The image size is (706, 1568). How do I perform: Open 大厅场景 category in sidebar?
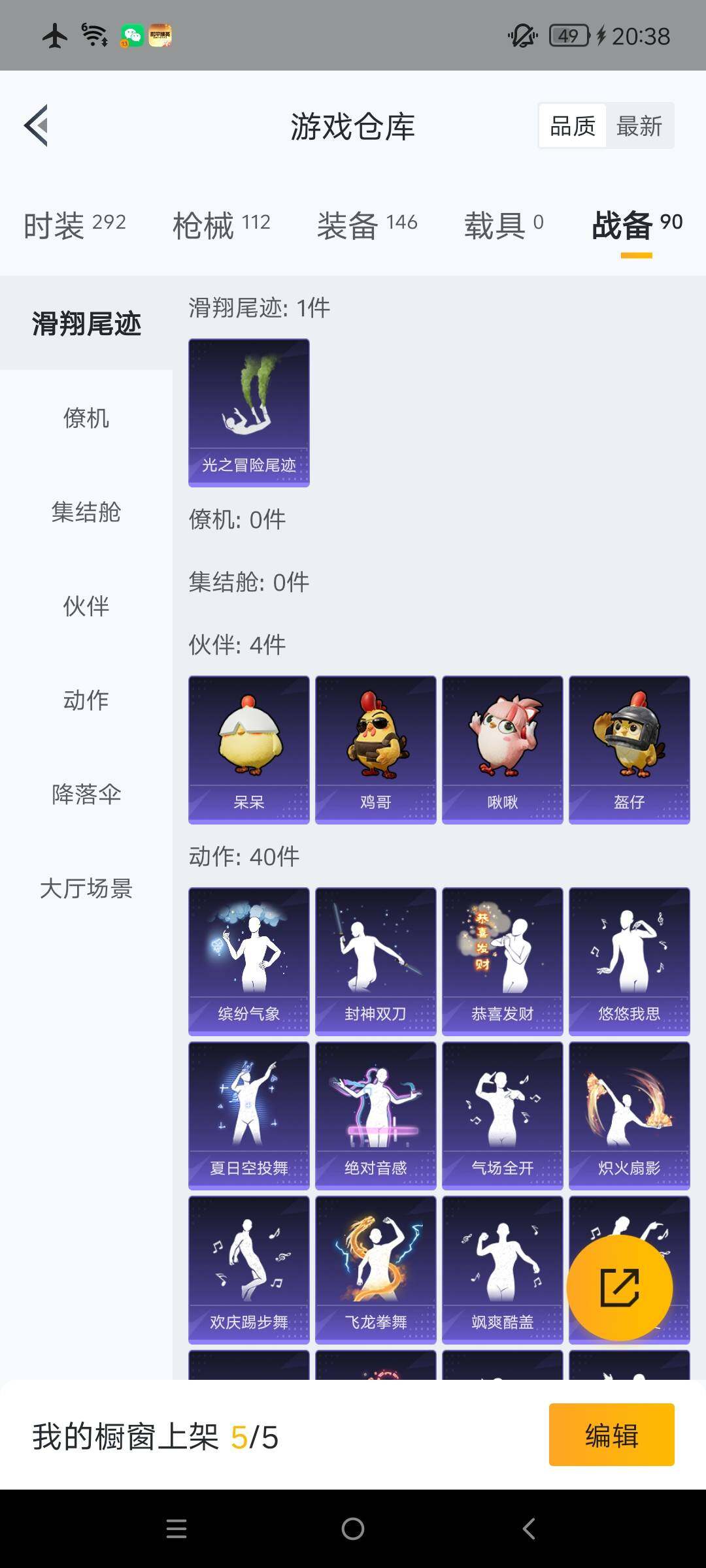[86, 889]
